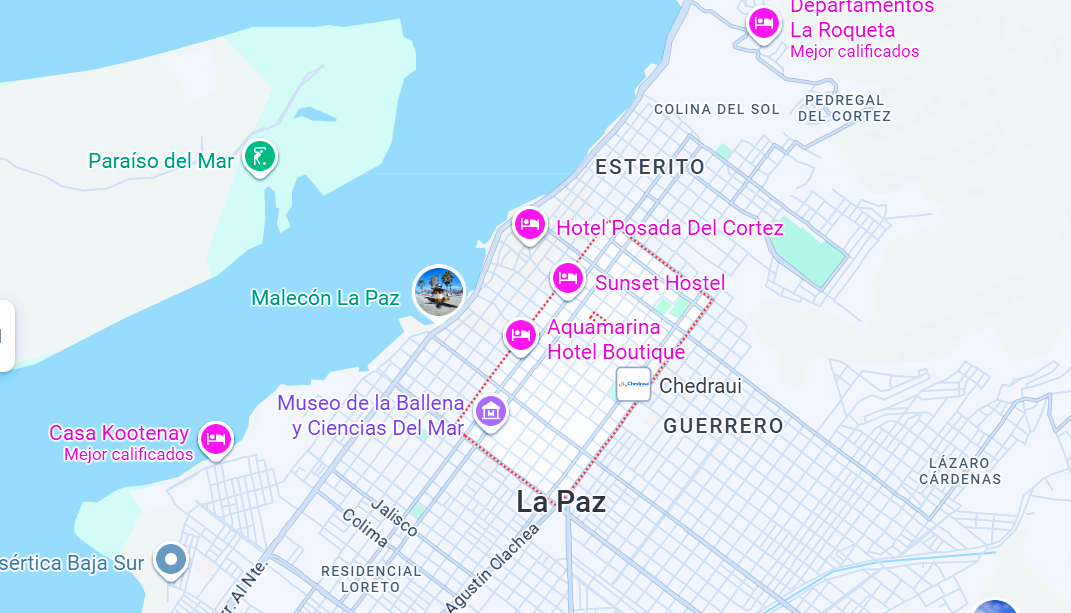Viewport: 1071px width, 613px height.
Task: Open Museo de la Ballena marker
Action: (x=490, y=410)
